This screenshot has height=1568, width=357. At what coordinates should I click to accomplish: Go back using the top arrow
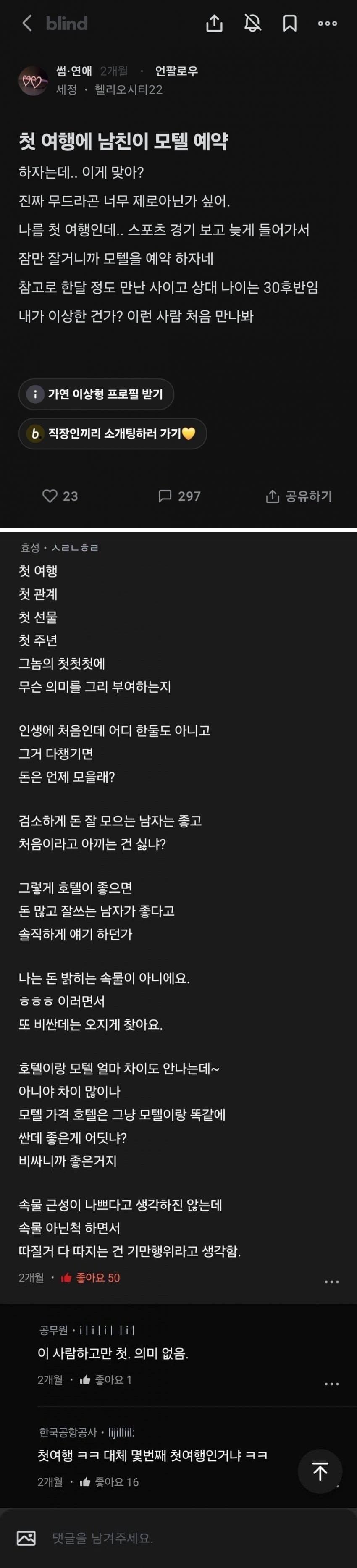coord(27,23)
